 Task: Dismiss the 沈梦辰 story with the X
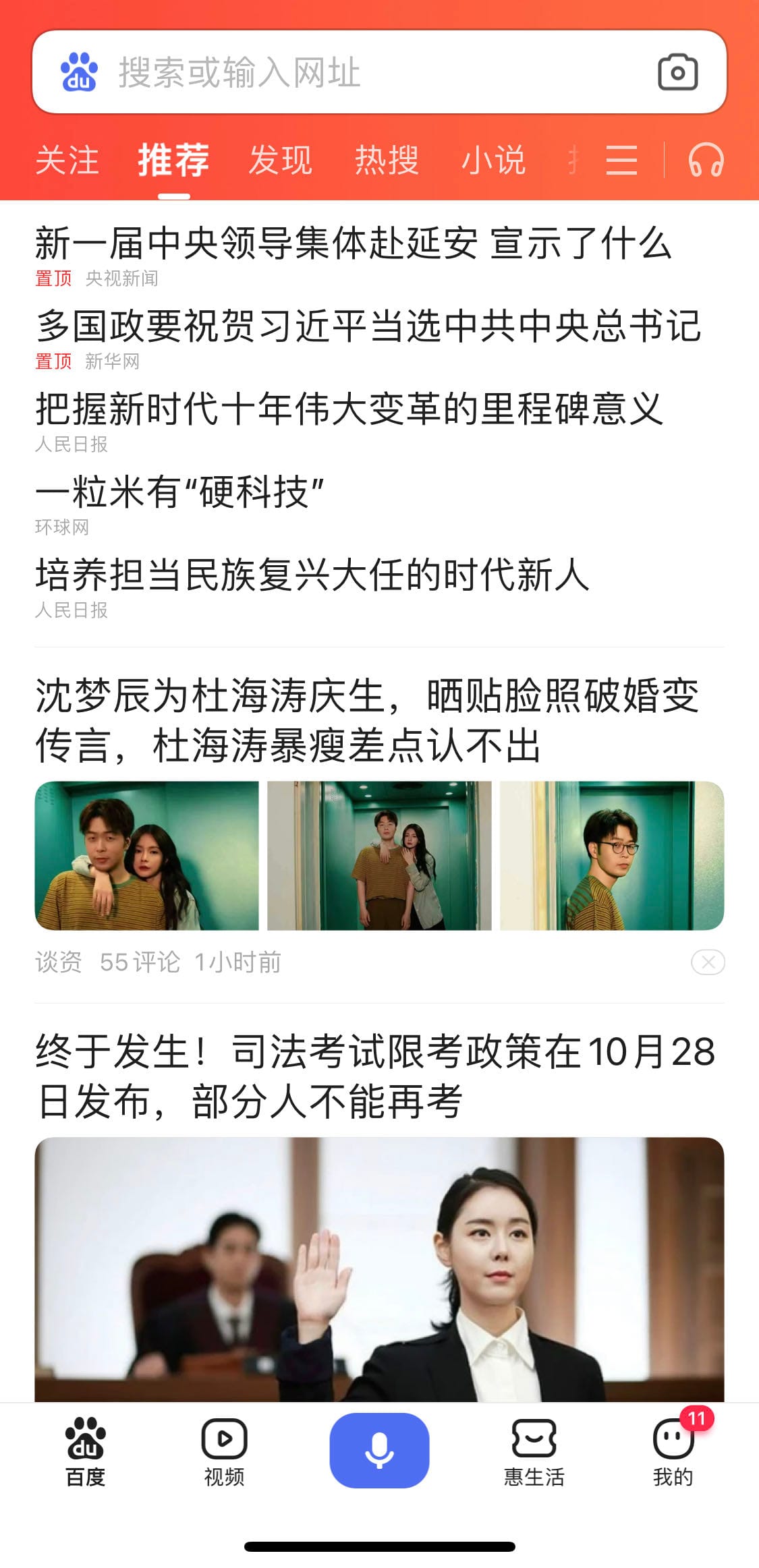click(x=708, y=962)
